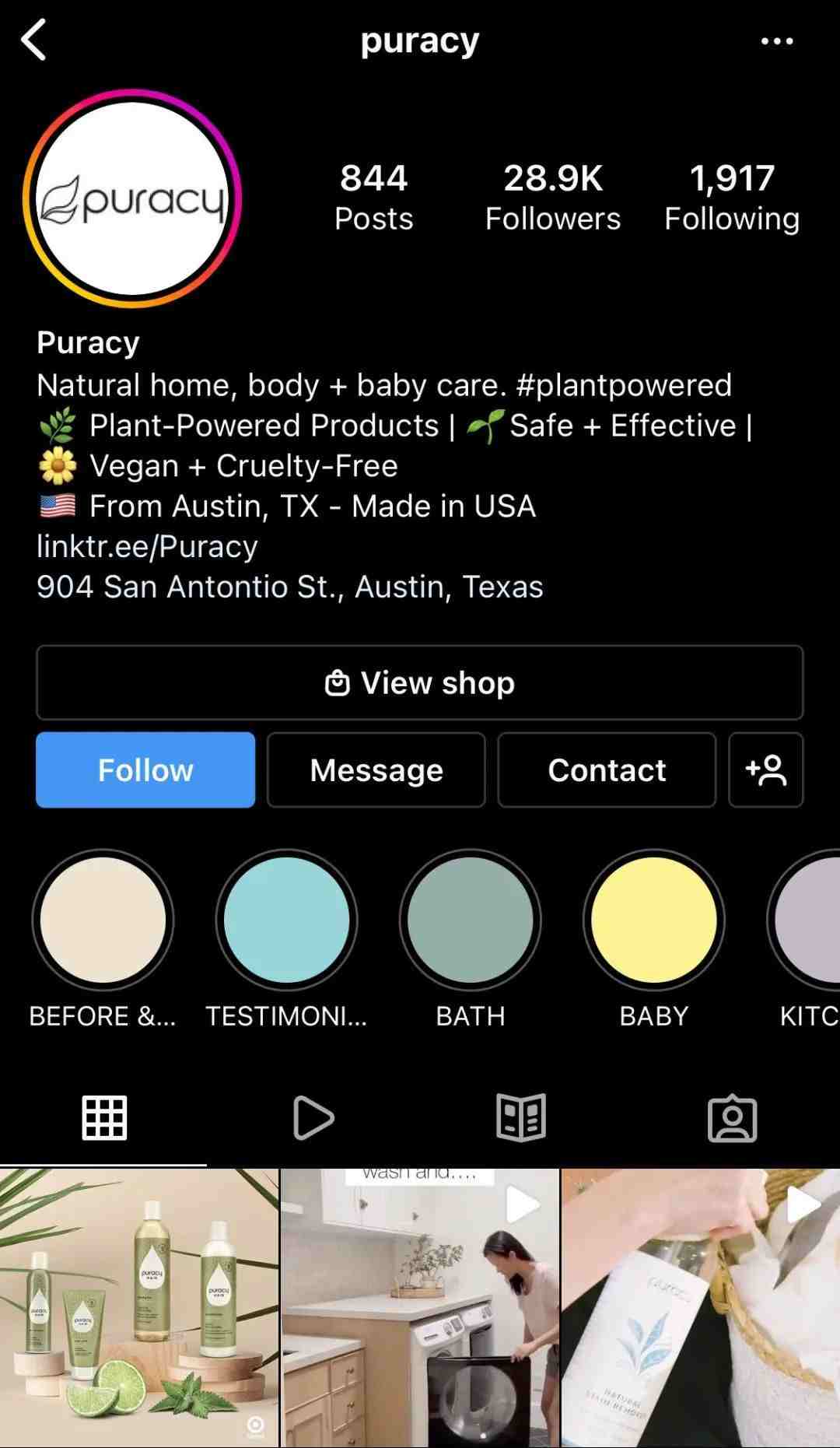Go back using the top-left arrow
Screen dimensions: 840x1448
coord(33,40)
